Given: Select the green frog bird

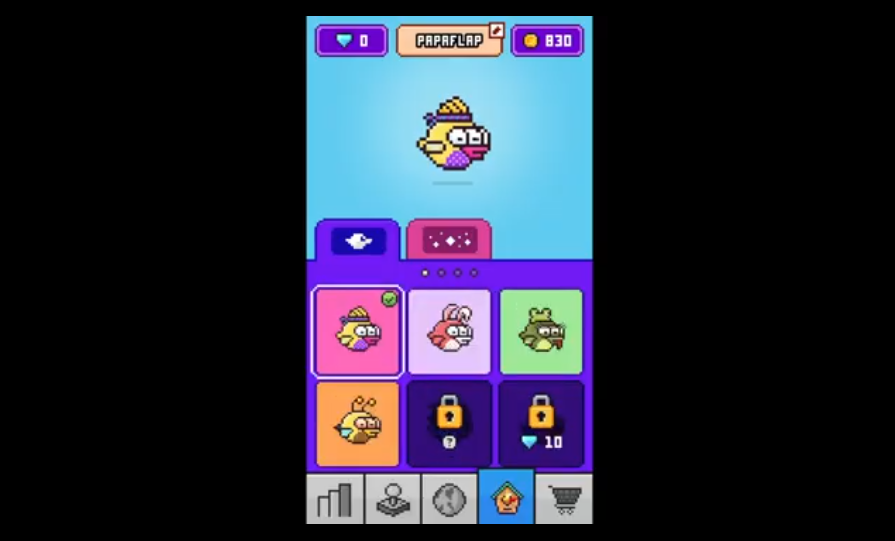Looking at the screenshot, I should [541, 332].
